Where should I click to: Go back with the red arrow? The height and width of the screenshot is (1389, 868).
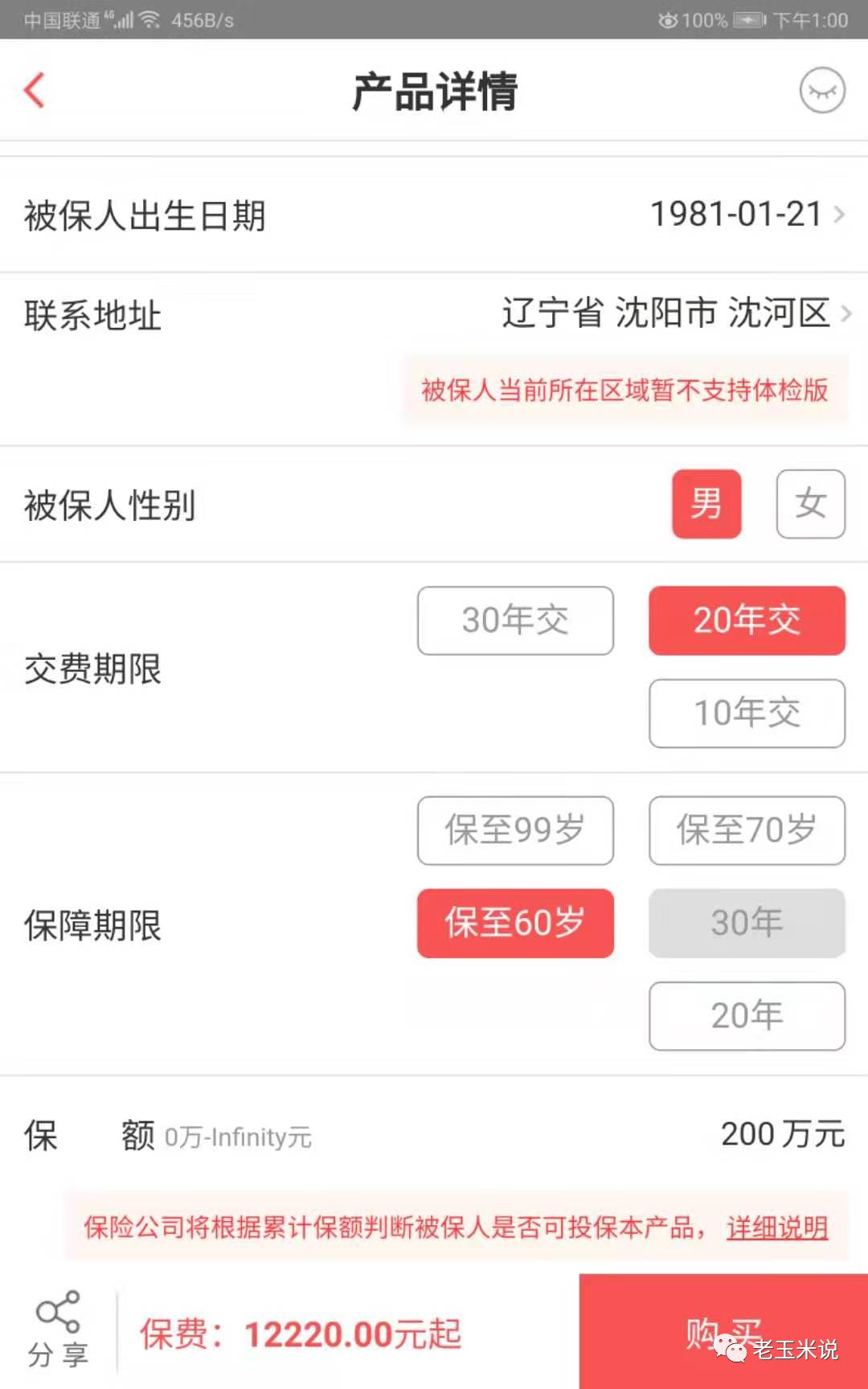(34, 90)
